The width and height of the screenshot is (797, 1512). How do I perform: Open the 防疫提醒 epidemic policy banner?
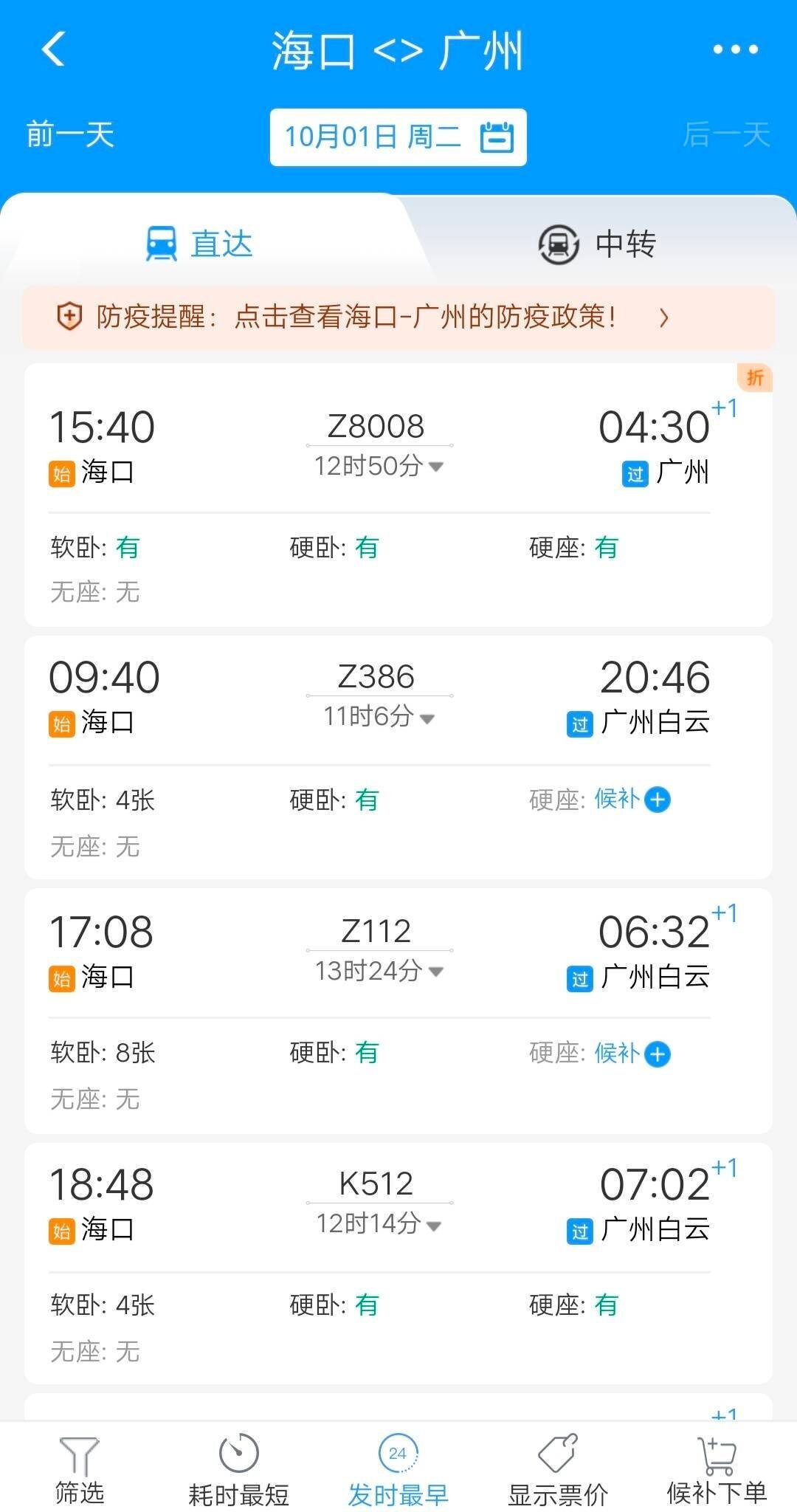398,317
